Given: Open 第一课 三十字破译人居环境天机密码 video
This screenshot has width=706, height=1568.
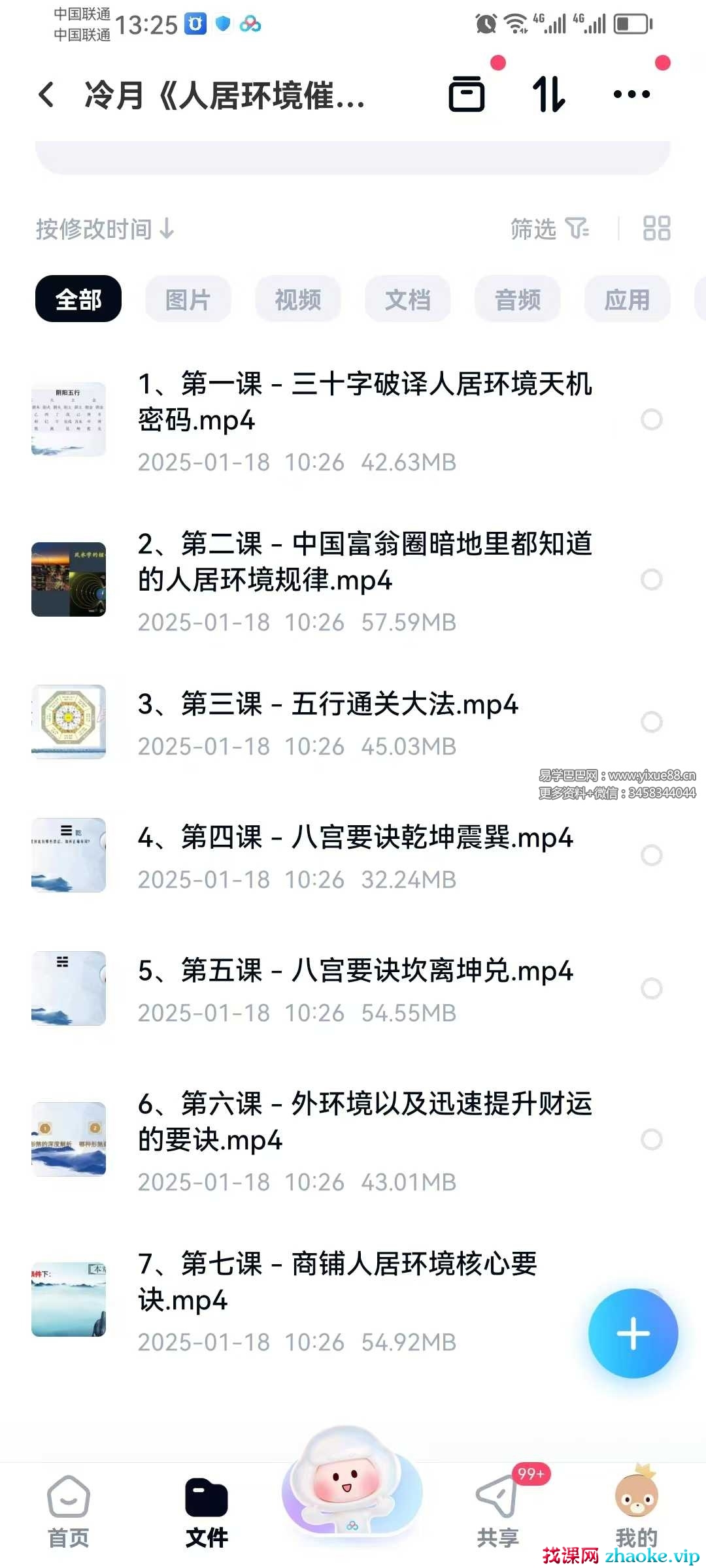Looking at the screenshot, I should coord(363,402).
